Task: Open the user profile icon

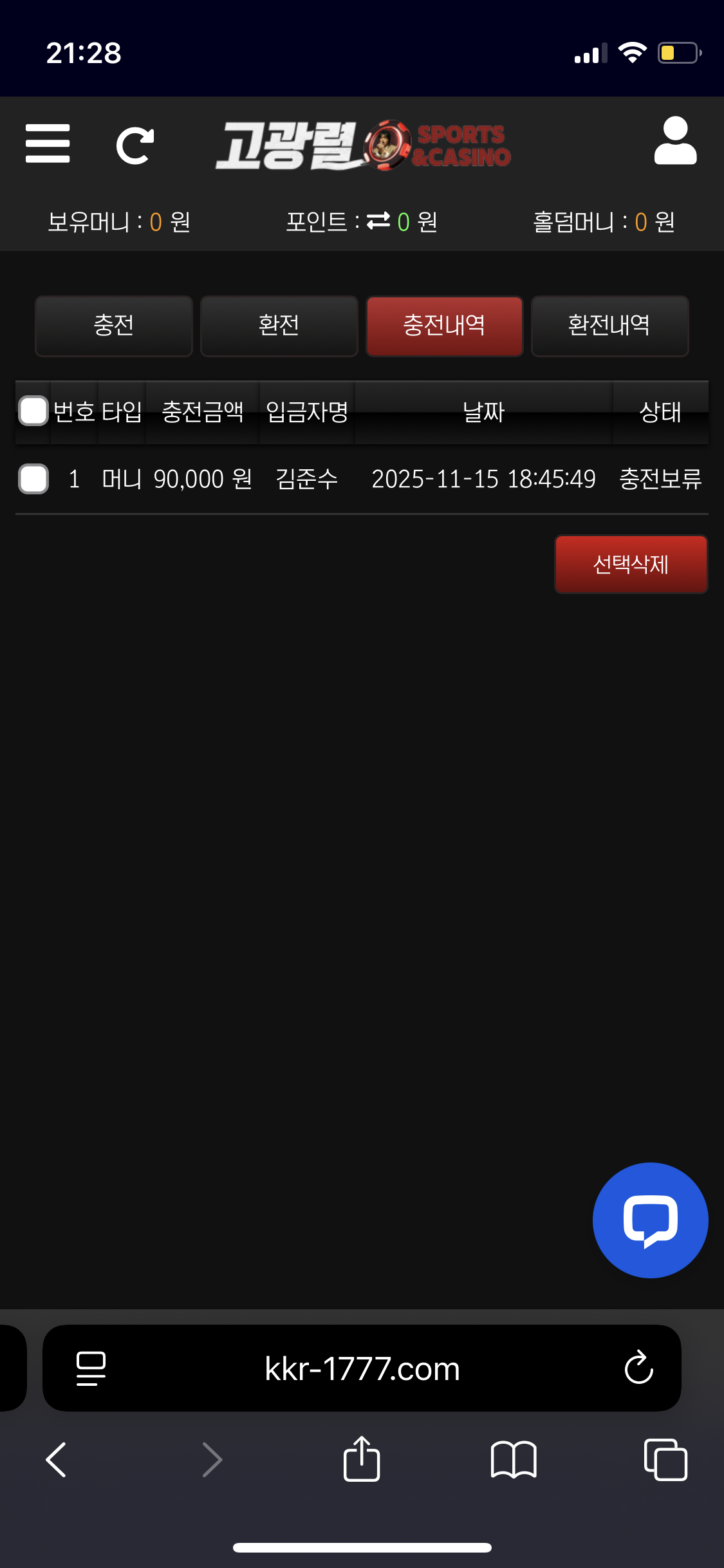Action: 674,140
